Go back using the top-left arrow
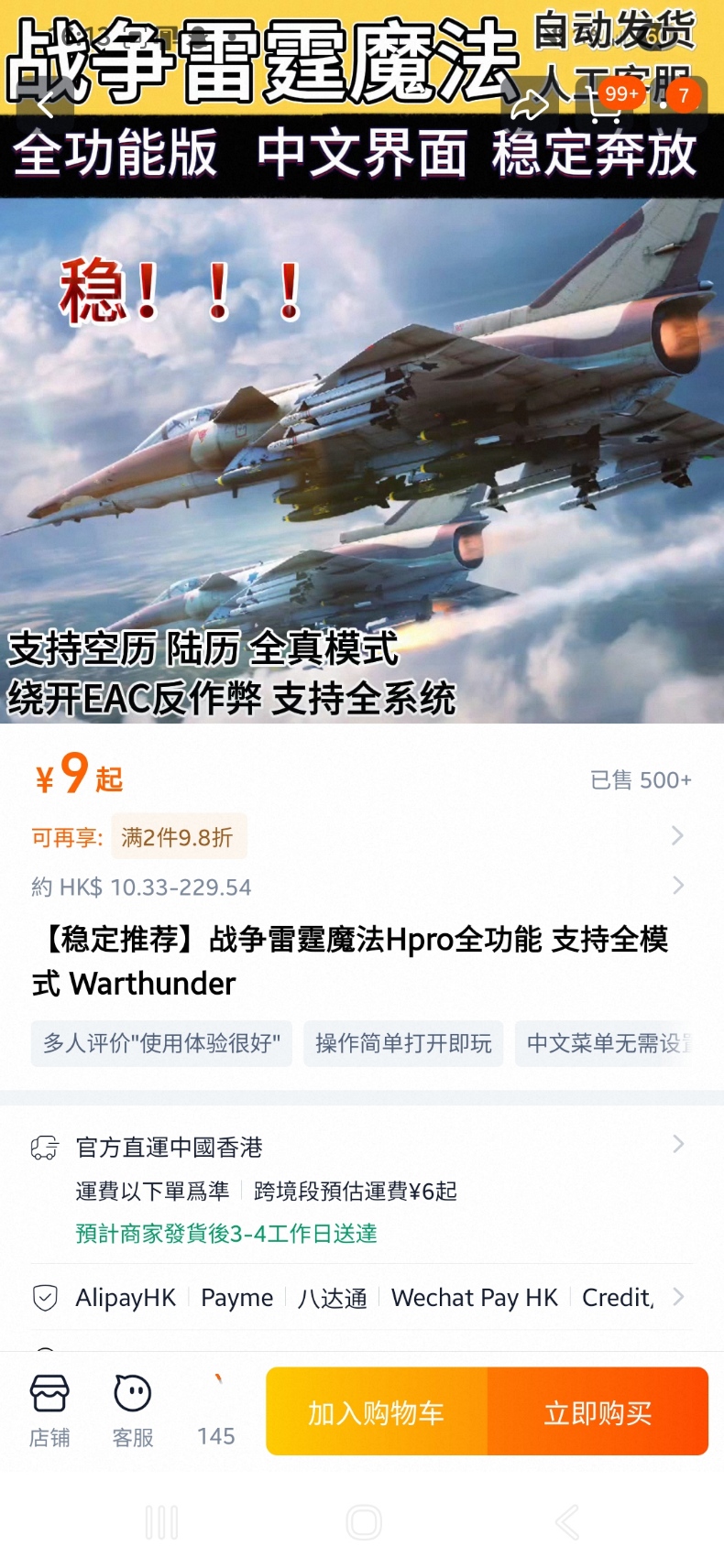 tap(46, 104)
